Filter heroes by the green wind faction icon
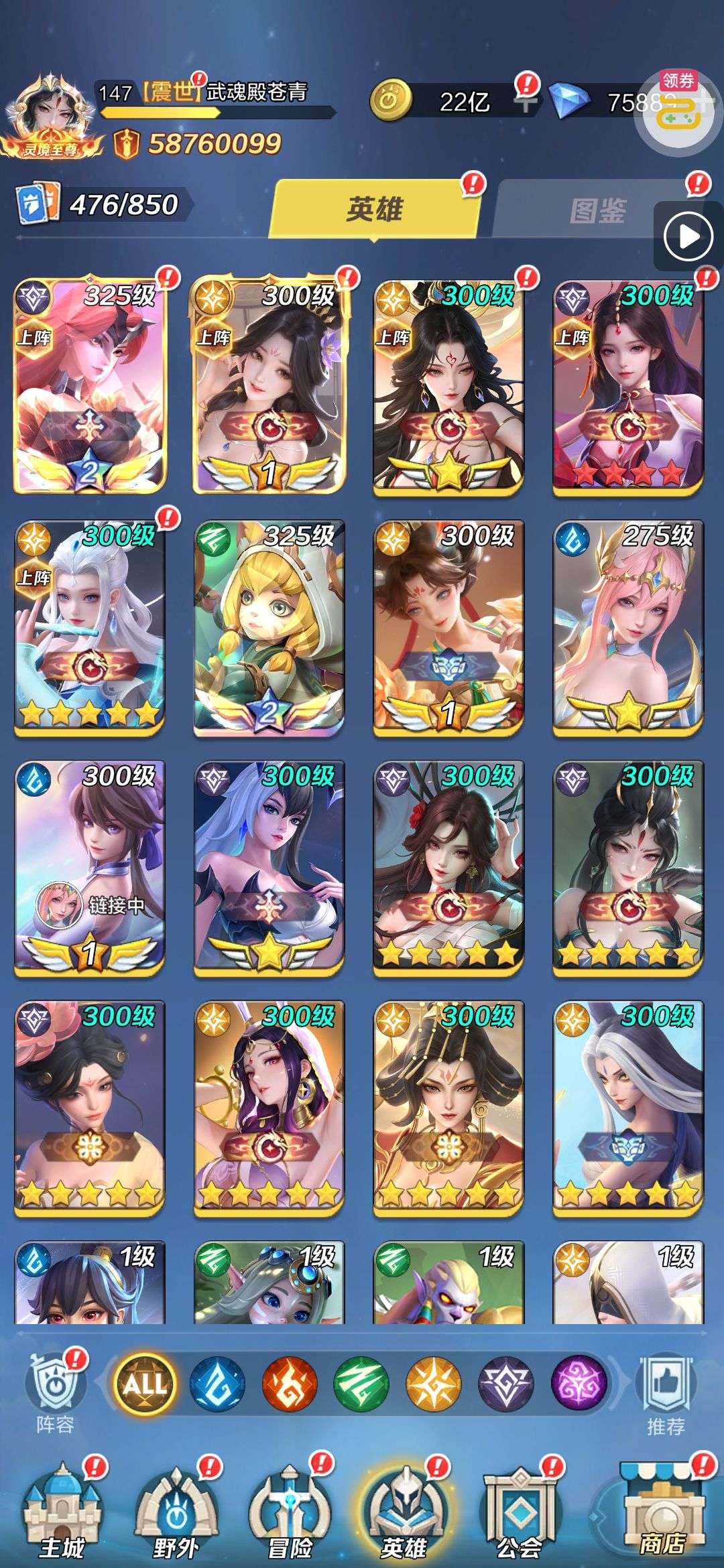724x1568 pixels. pos(361,1383)
